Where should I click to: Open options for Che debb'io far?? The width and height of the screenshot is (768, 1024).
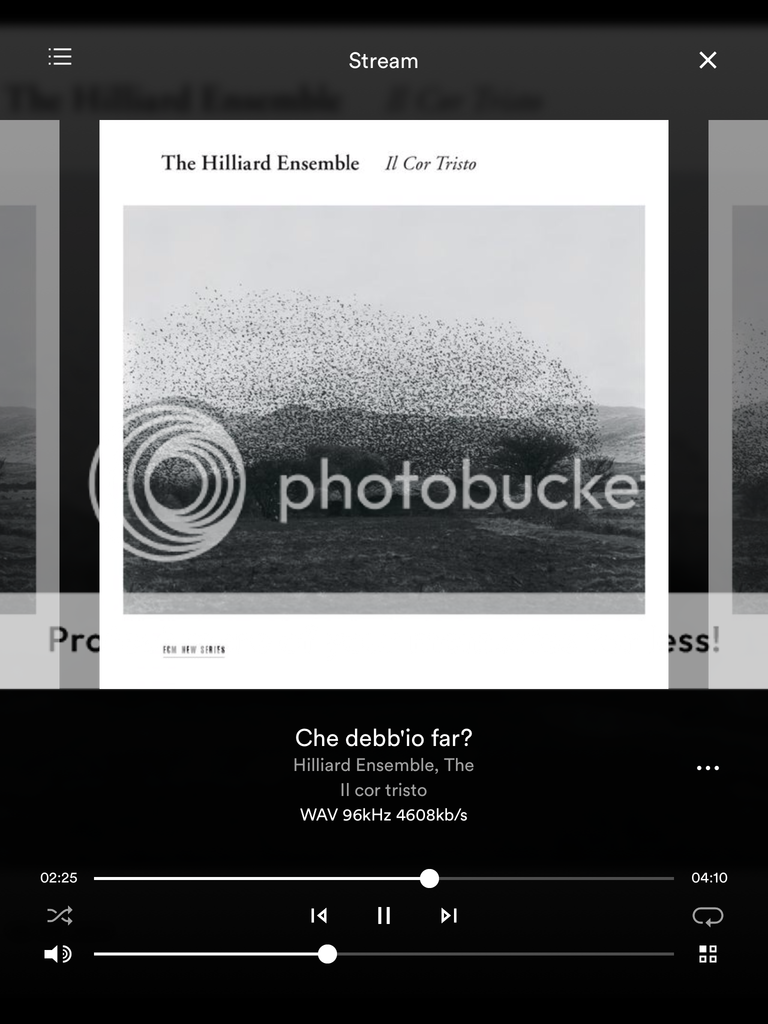coord(708,768)
